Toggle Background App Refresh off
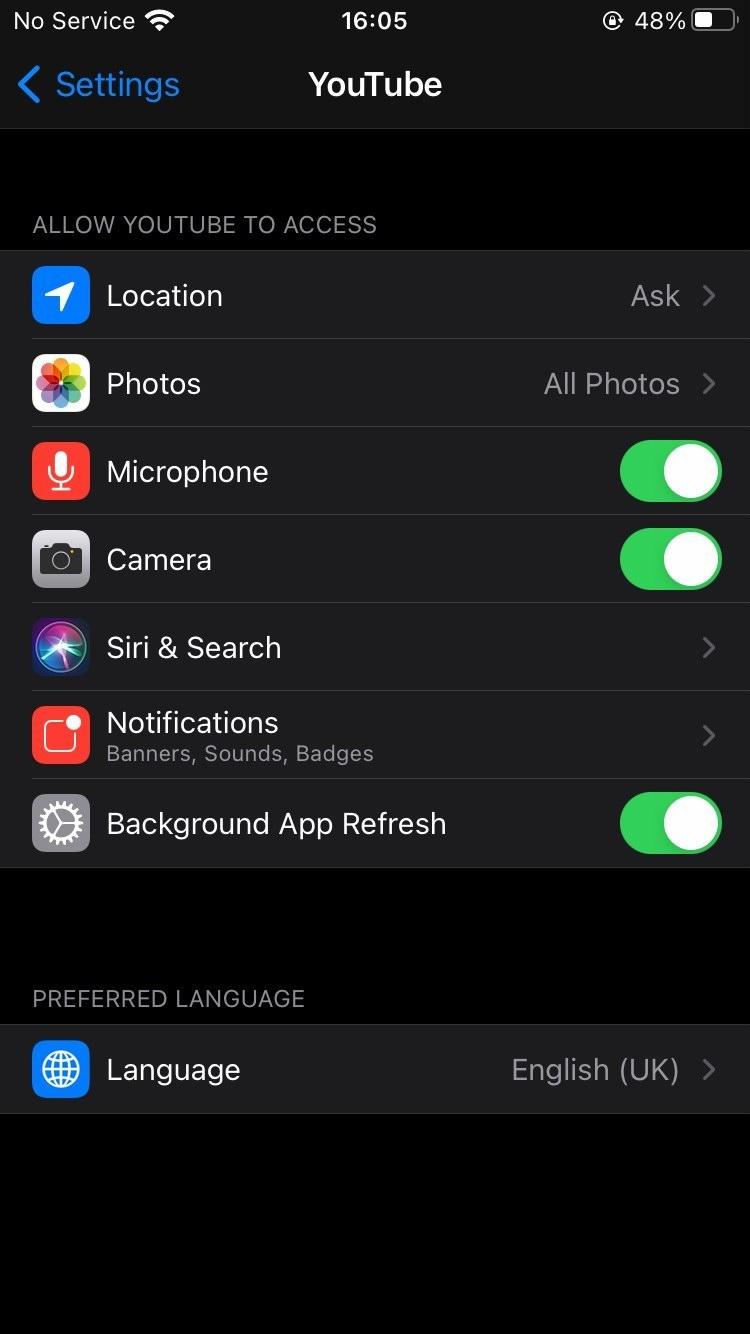Screen dimensions: 750x1334 (x=670, y=823)
